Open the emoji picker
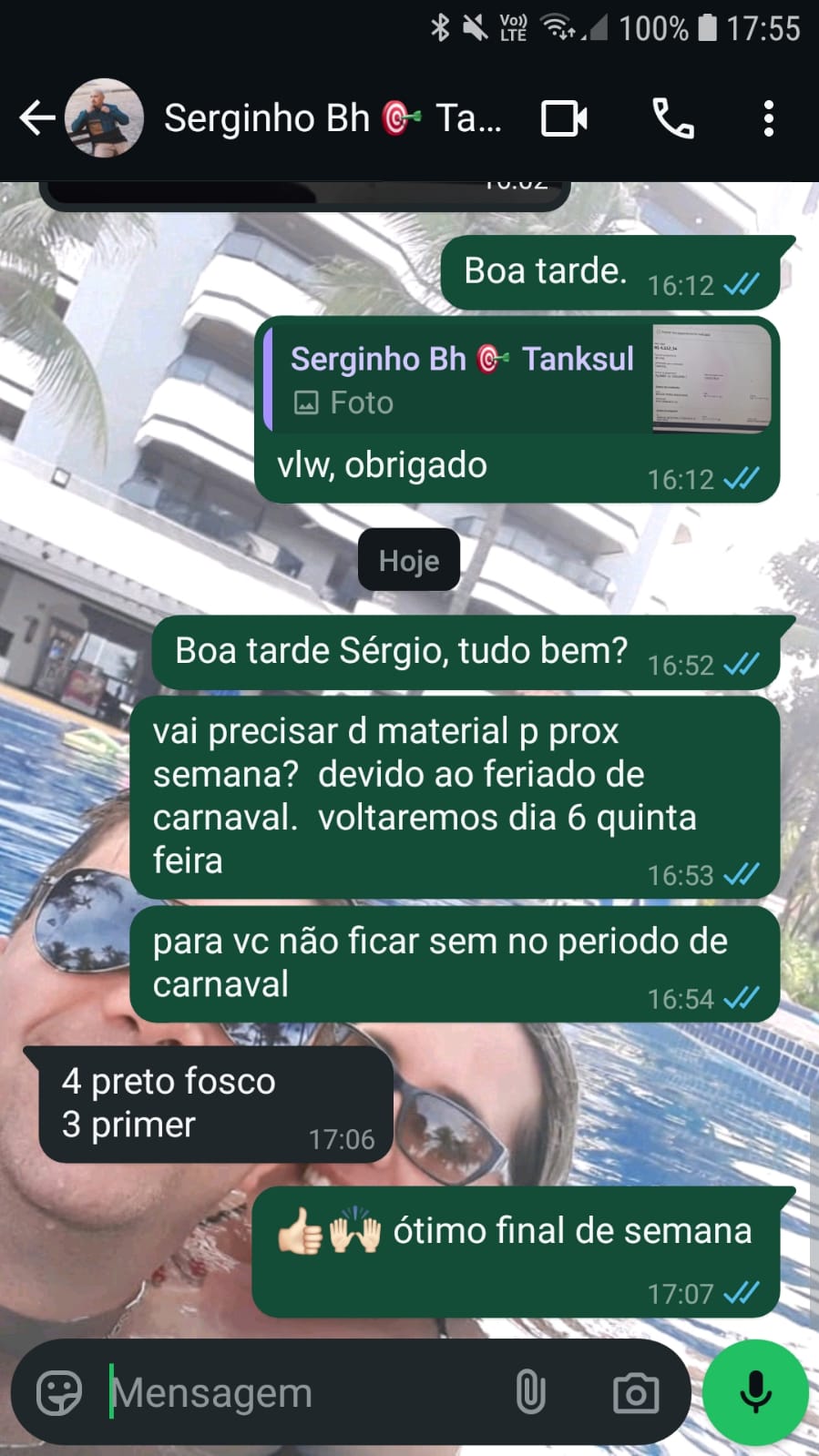 59,1392
